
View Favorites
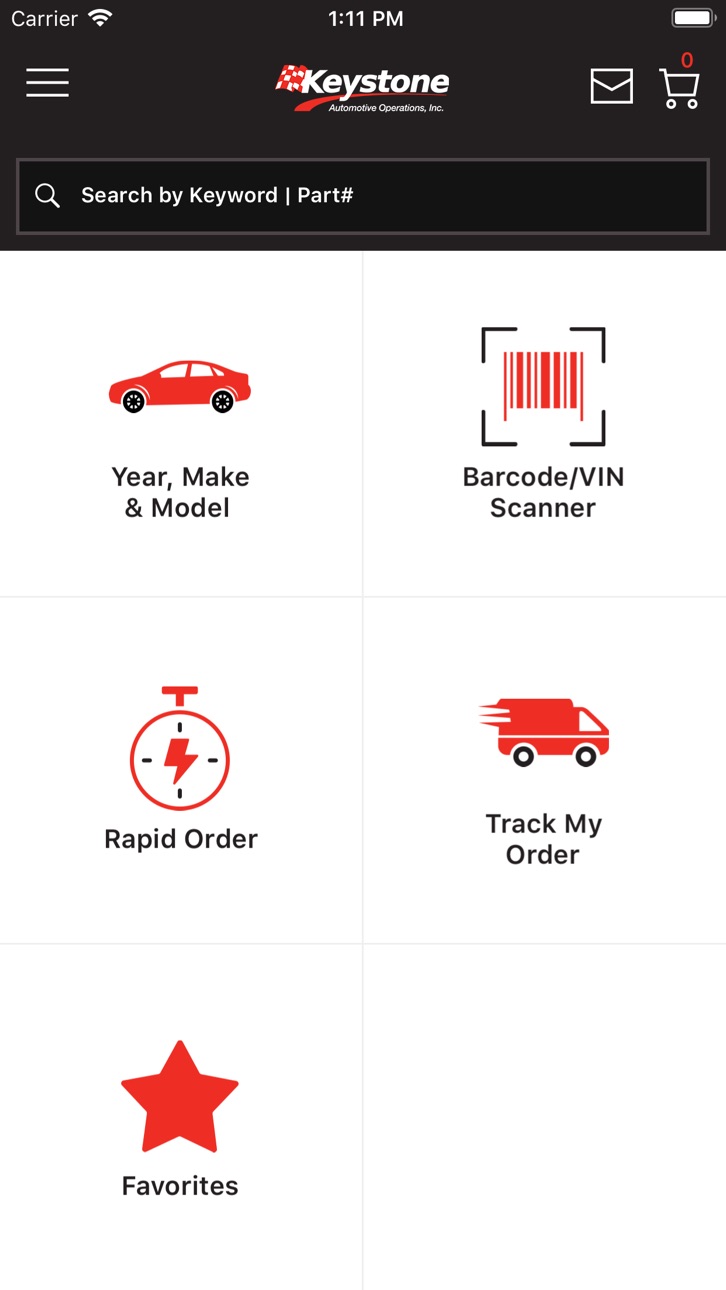point(181,1117)
